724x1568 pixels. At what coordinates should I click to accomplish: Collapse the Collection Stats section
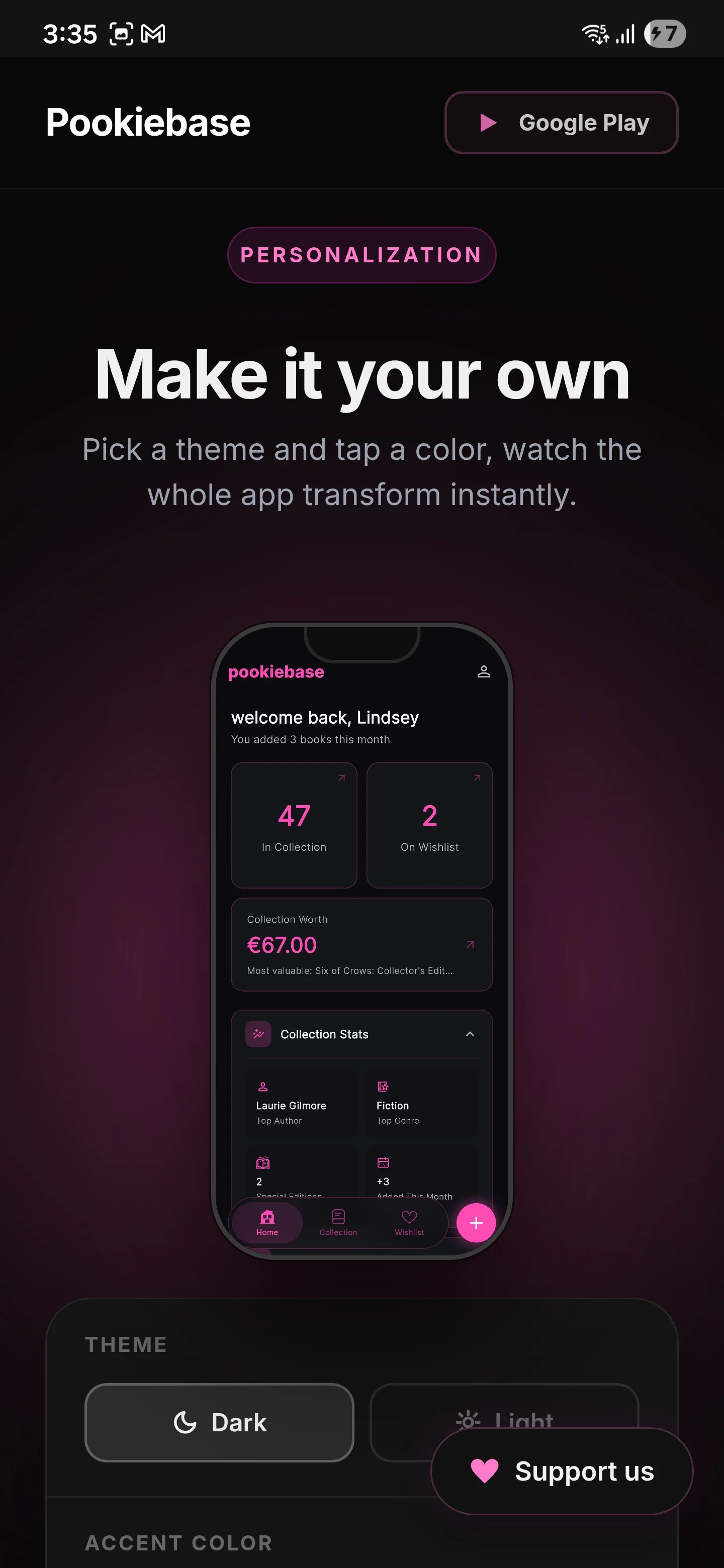(x=470, y=1034)
